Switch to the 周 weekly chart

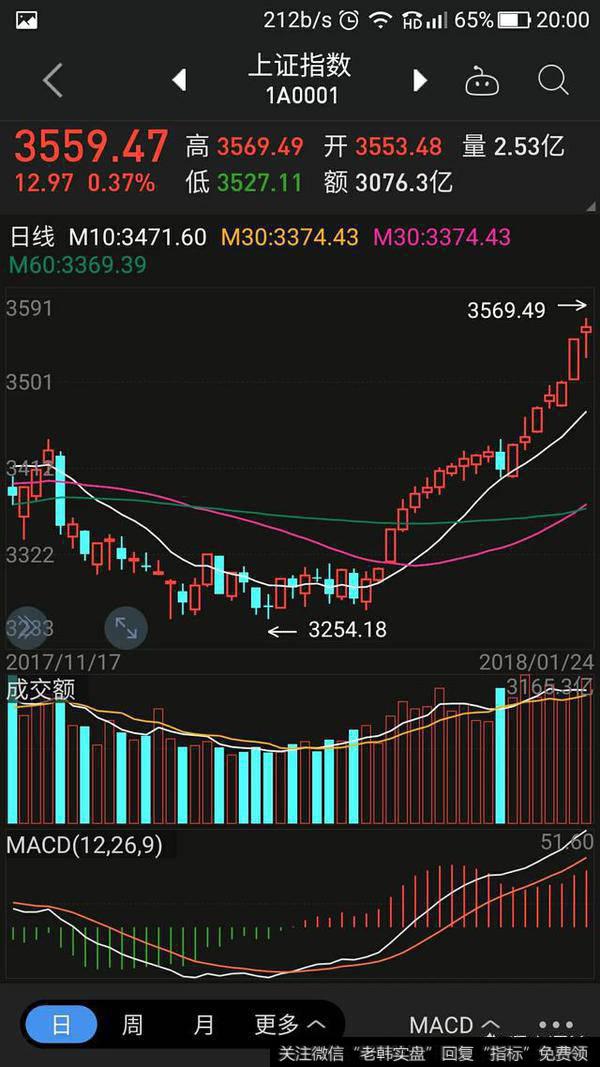pyautogui.click(x=132, y=1024)
